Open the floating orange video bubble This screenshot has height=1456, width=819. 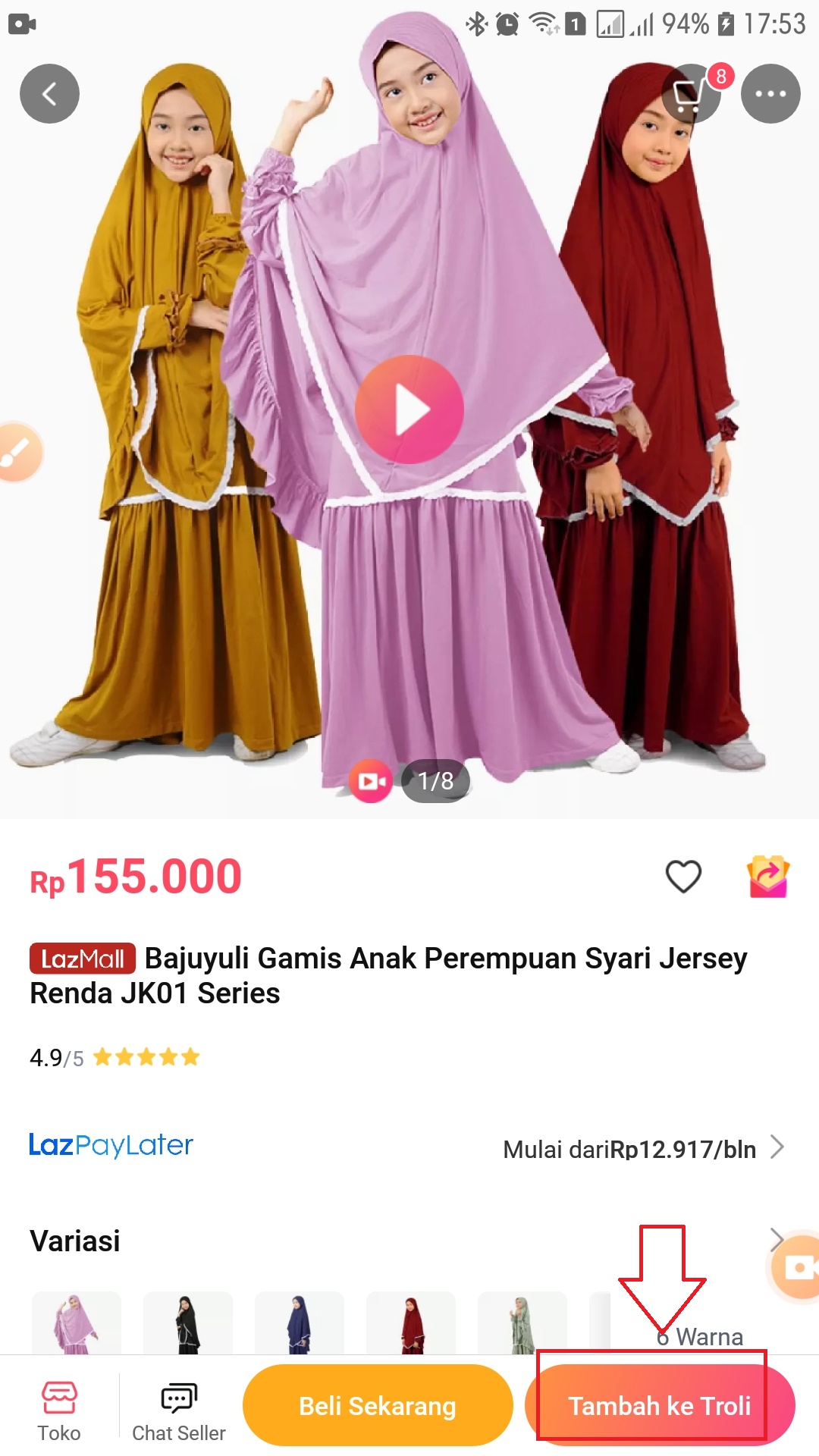(x=796, y=1266)
